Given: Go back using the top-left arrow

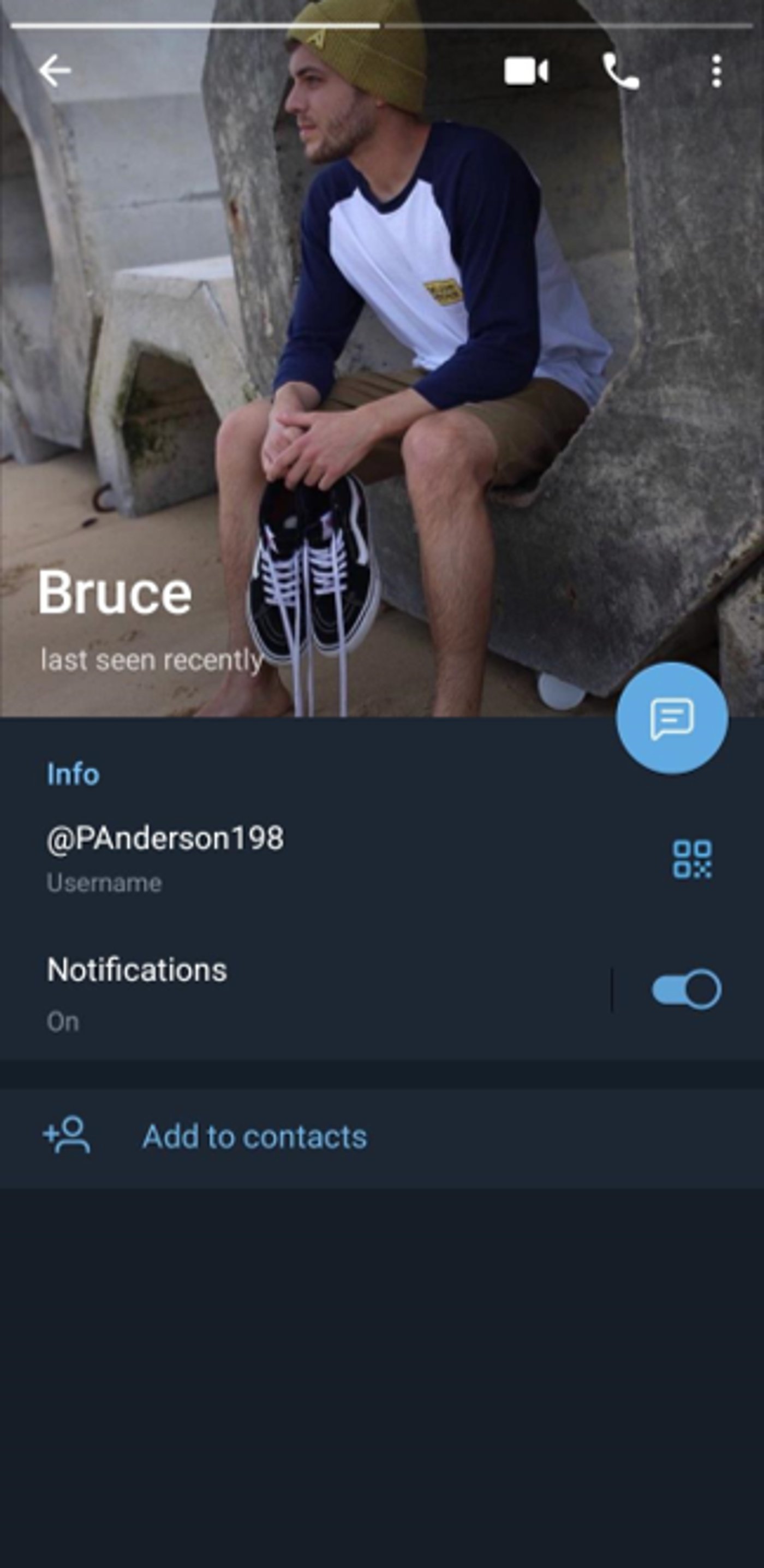Looking at the screenshot, I should point(55,71).
